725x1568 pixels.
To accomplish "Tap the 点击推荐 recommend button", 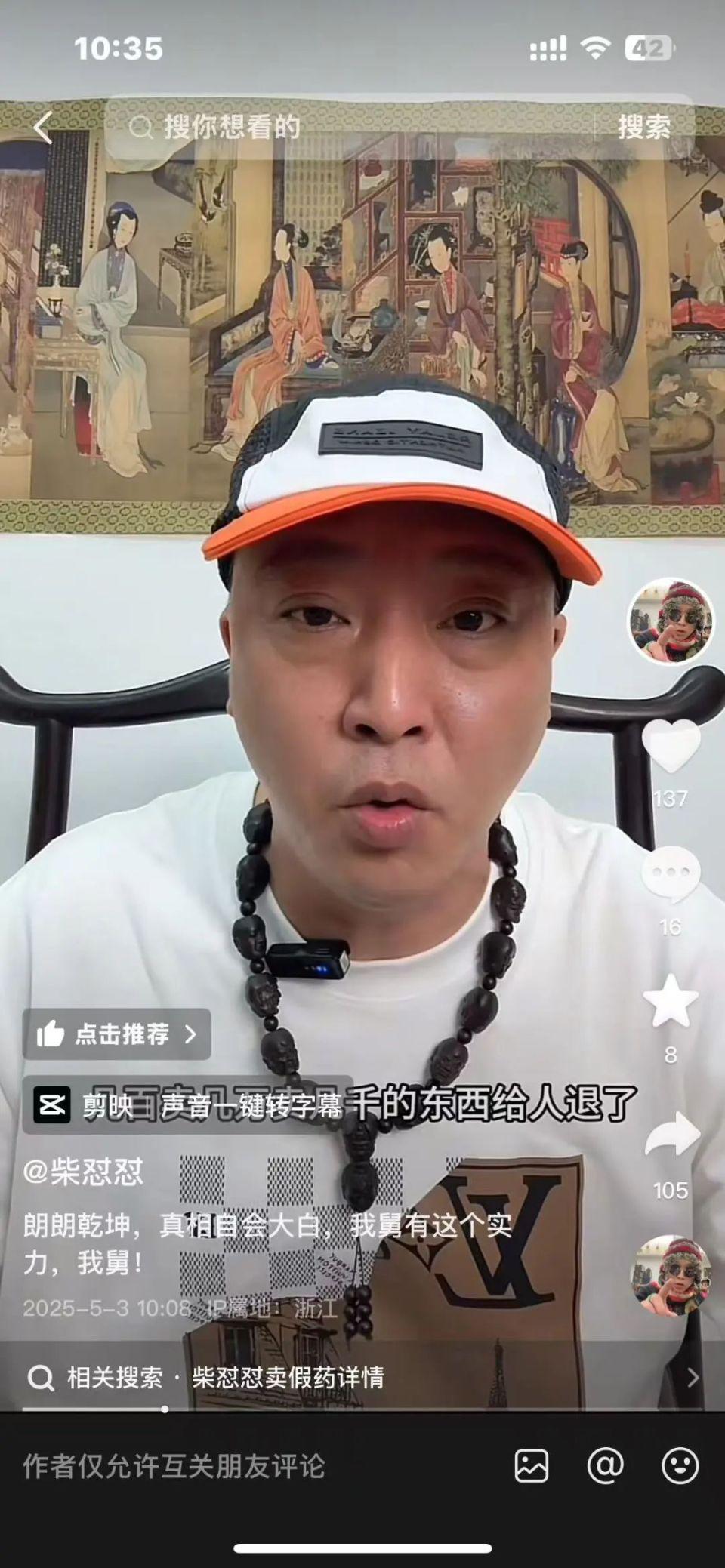I will point(117,1034).
